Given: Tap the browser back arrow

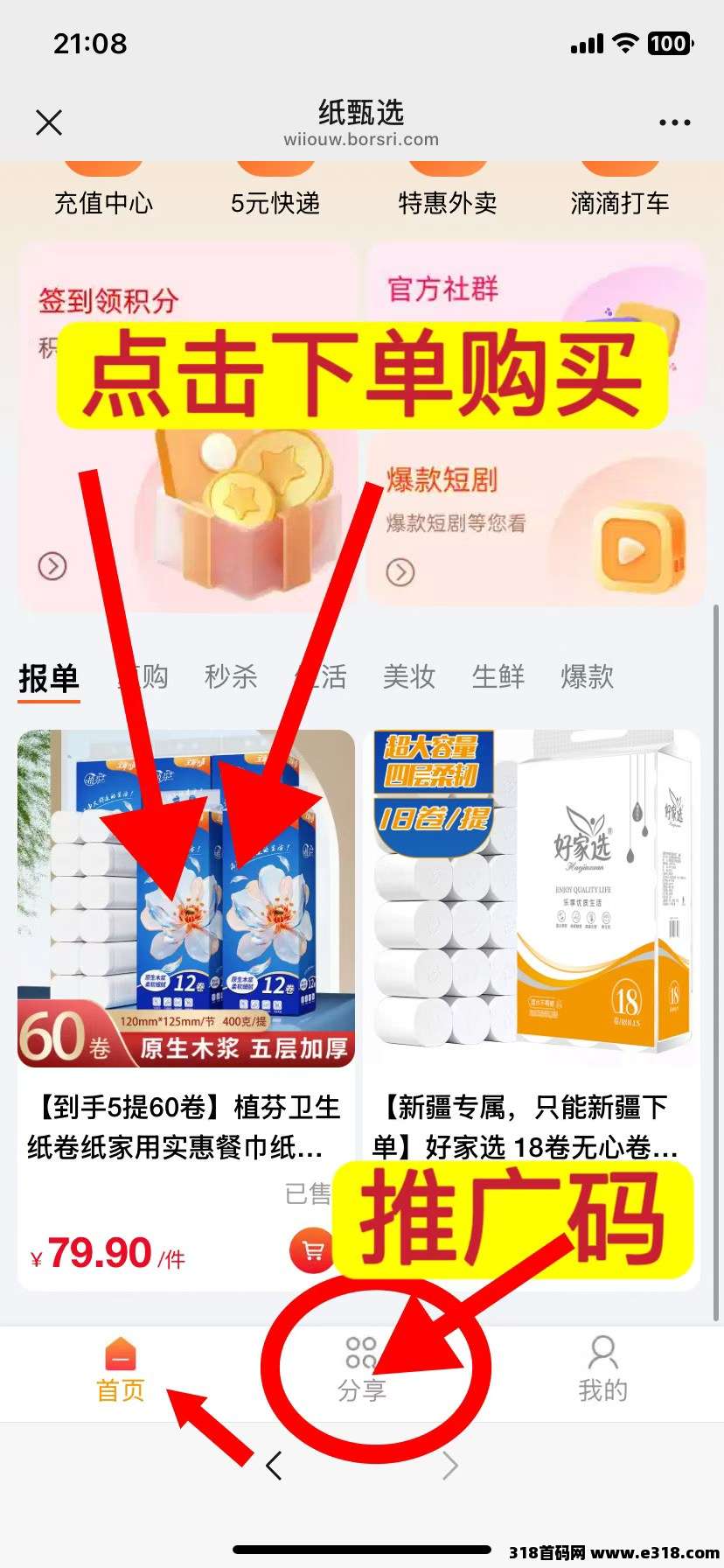Looking at the screenshot, I should (x=274, y=1465).
